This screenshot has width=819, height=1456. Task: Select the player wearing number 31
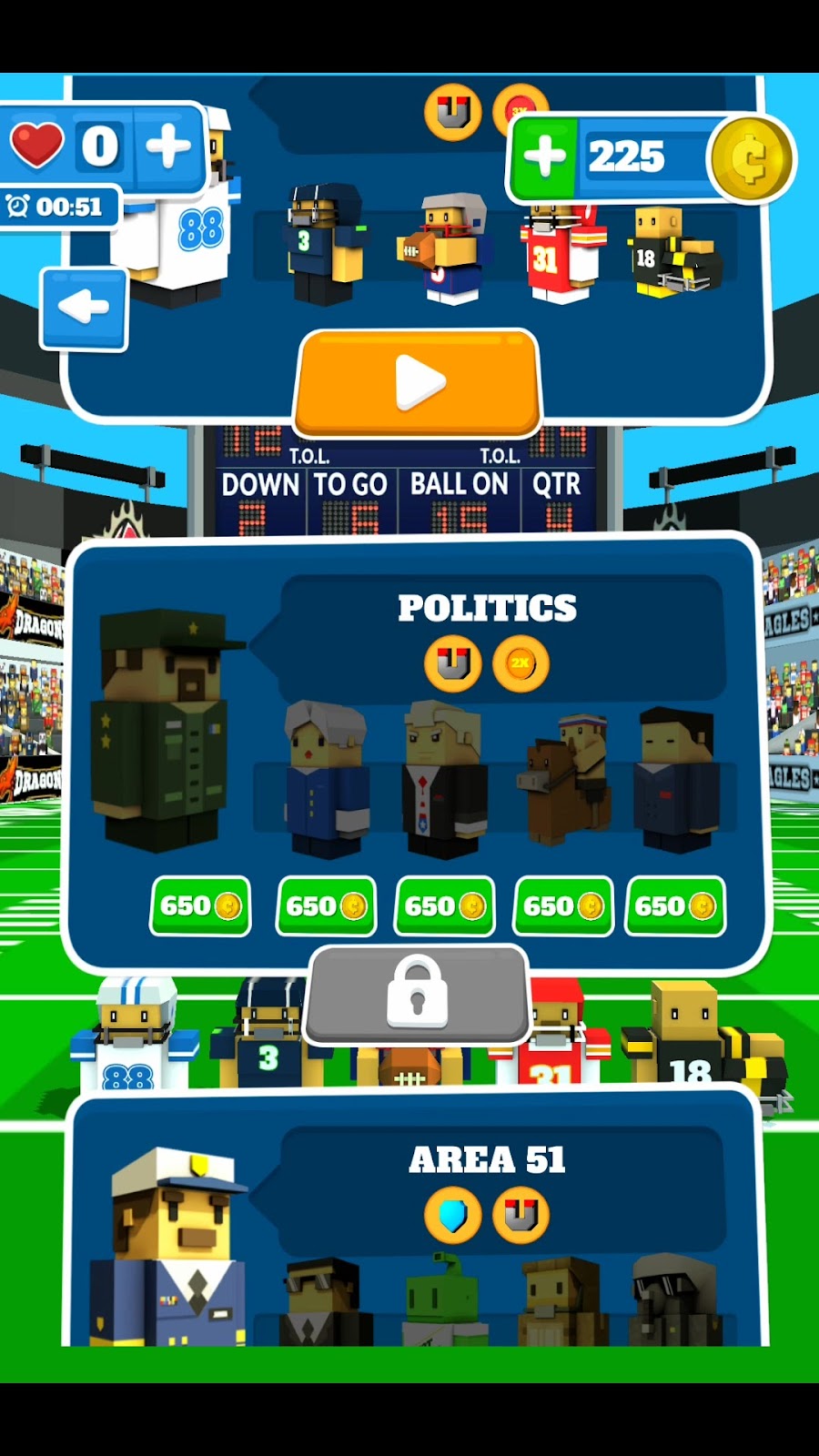coord(561,252)
